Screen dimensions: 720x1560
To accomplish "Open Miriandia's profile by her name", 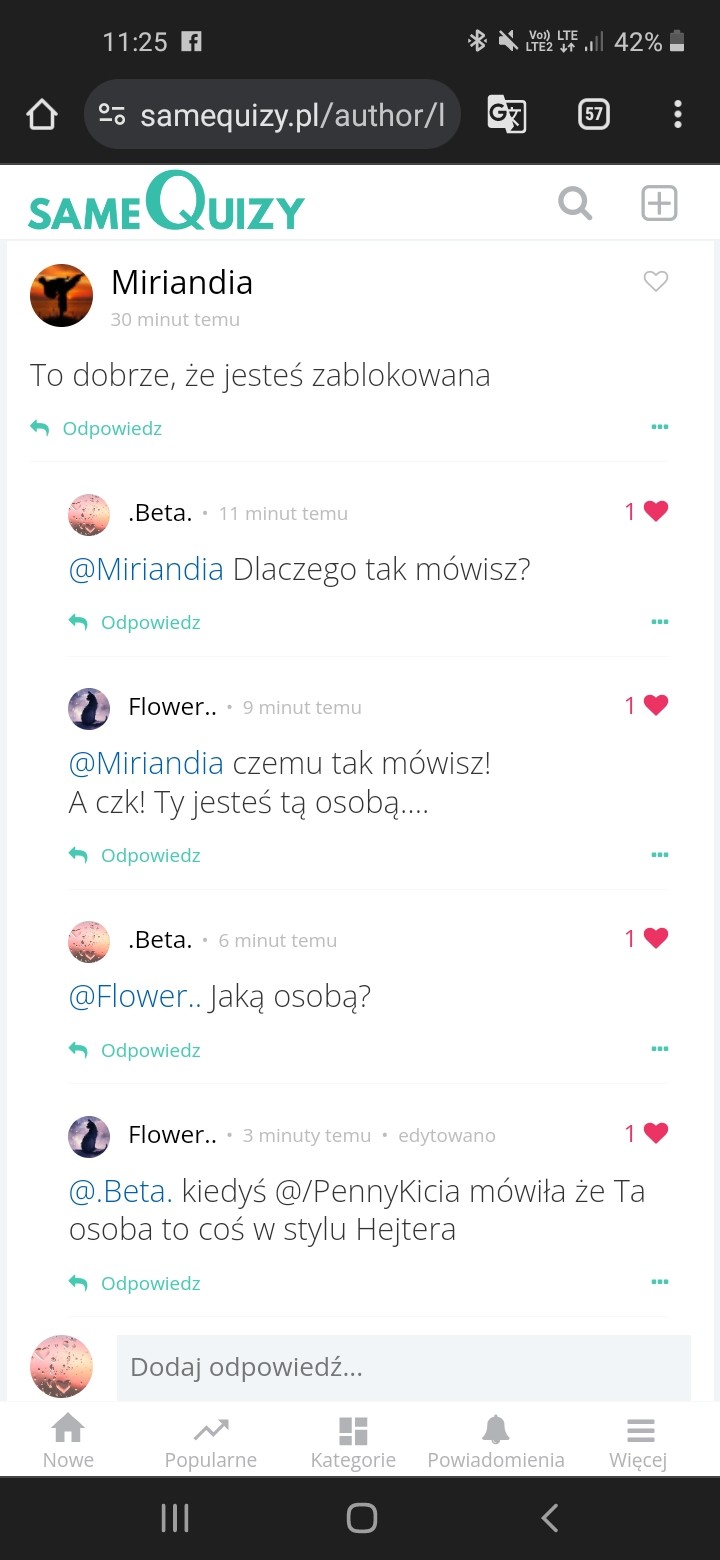I will (x=182, y=283).
